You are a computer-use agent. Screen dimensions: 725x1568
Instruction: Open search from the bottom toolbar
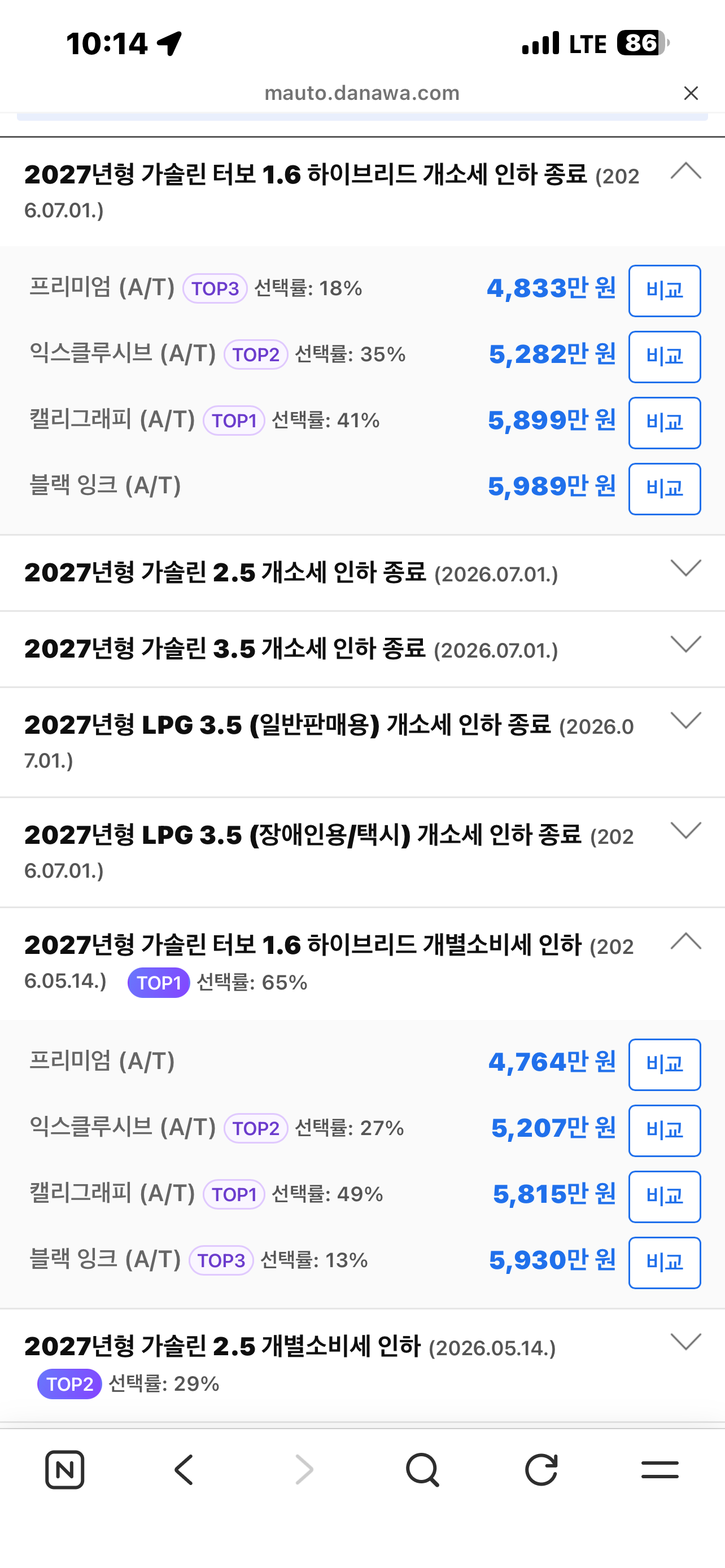[422, 1470]
